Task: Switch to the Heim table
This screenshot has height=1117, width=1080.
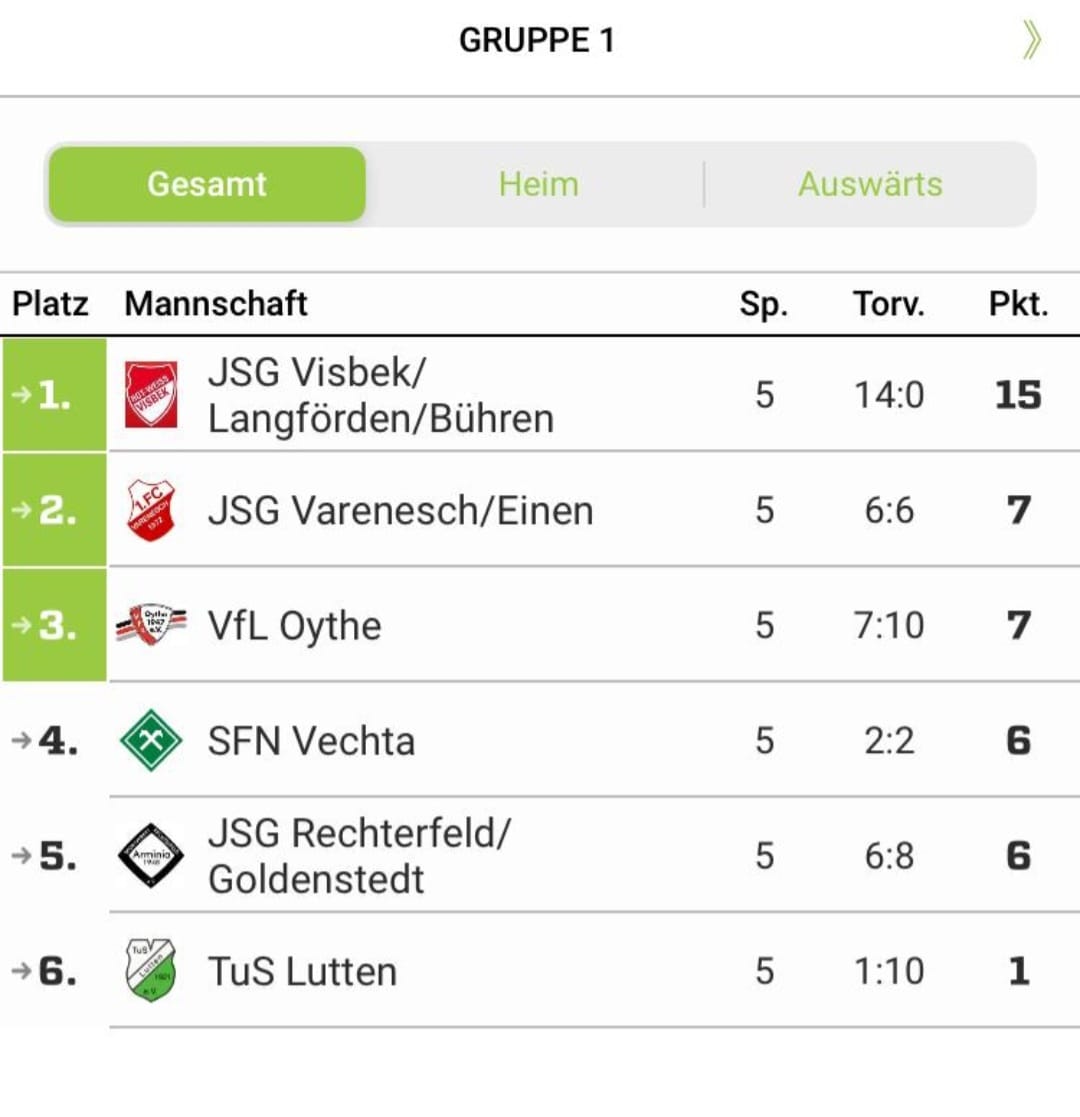Action: click(x=538, y=184)
